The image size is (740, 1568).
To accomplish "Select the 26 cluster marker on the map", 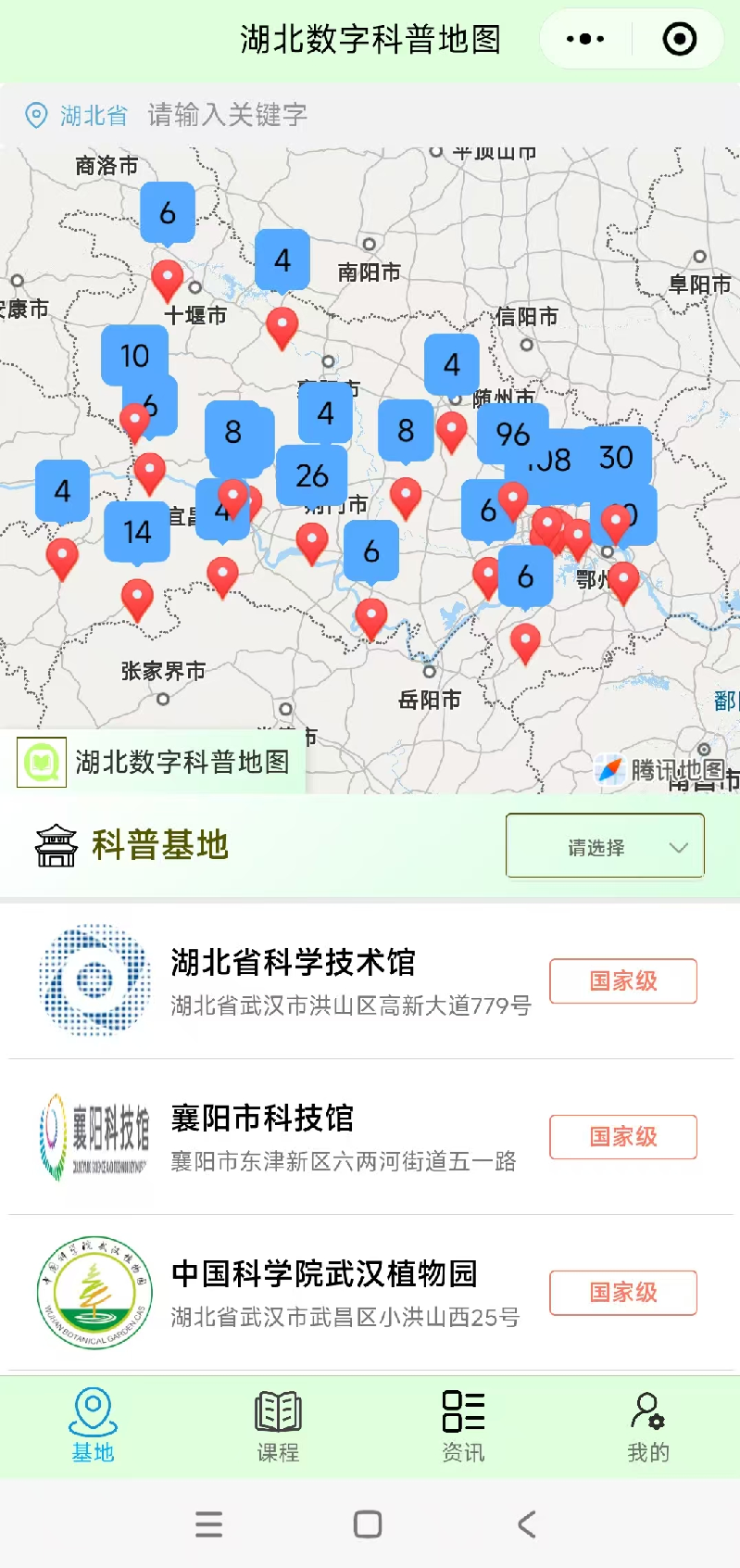I will click(x=312, y=475).
